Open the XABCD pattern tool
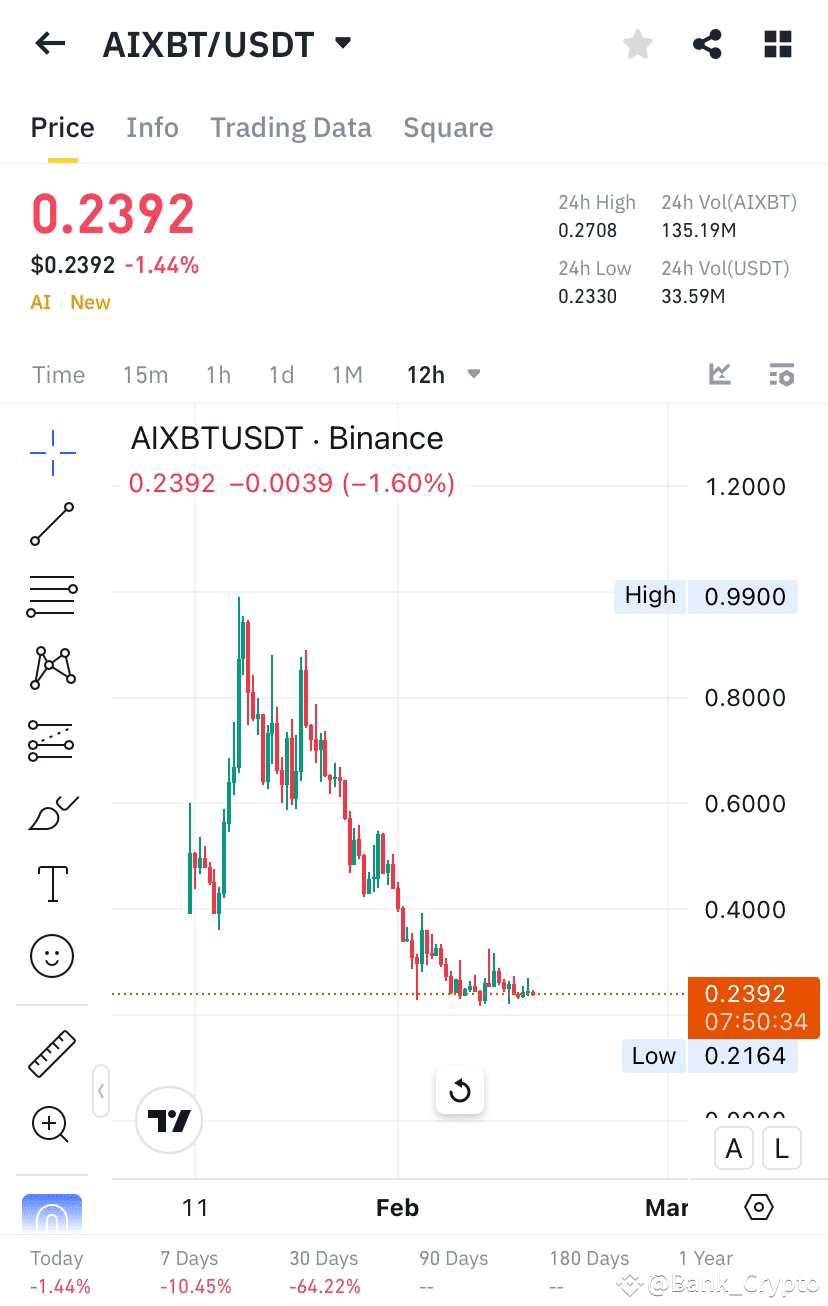Screen dimensions: 828x1306 51,668
